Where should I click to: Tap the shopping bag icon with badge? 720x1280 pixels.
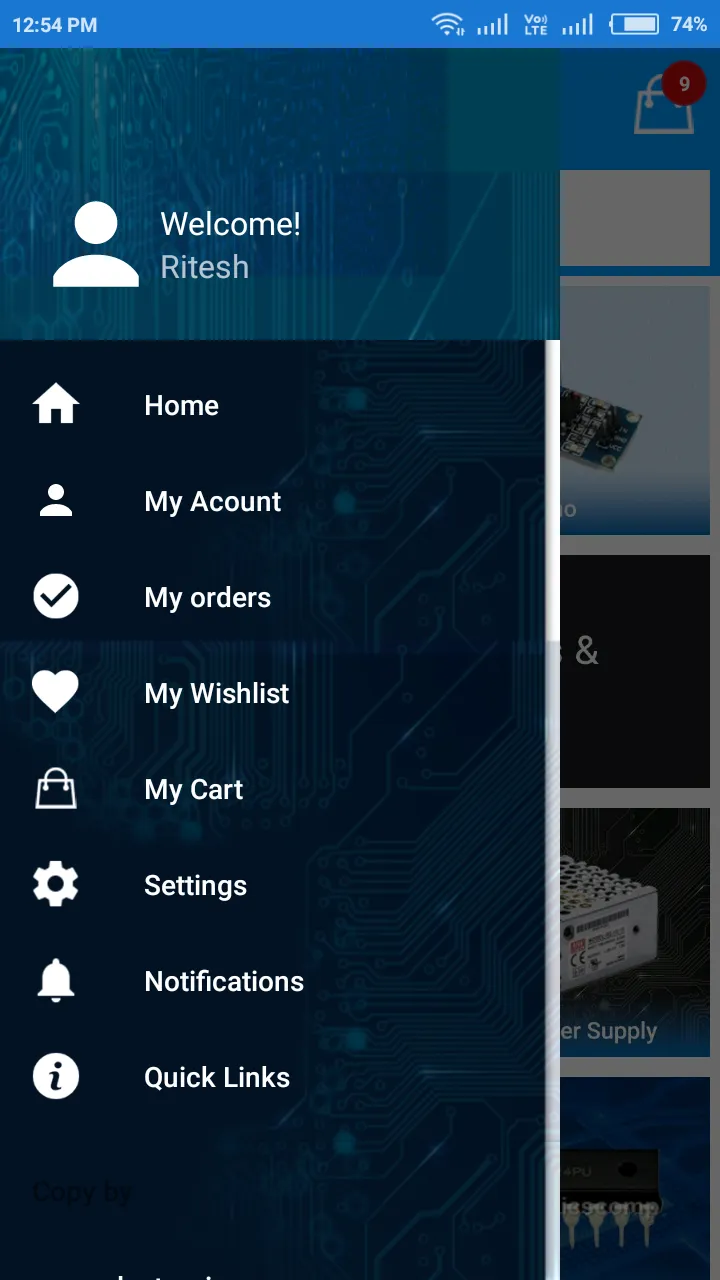665,104
